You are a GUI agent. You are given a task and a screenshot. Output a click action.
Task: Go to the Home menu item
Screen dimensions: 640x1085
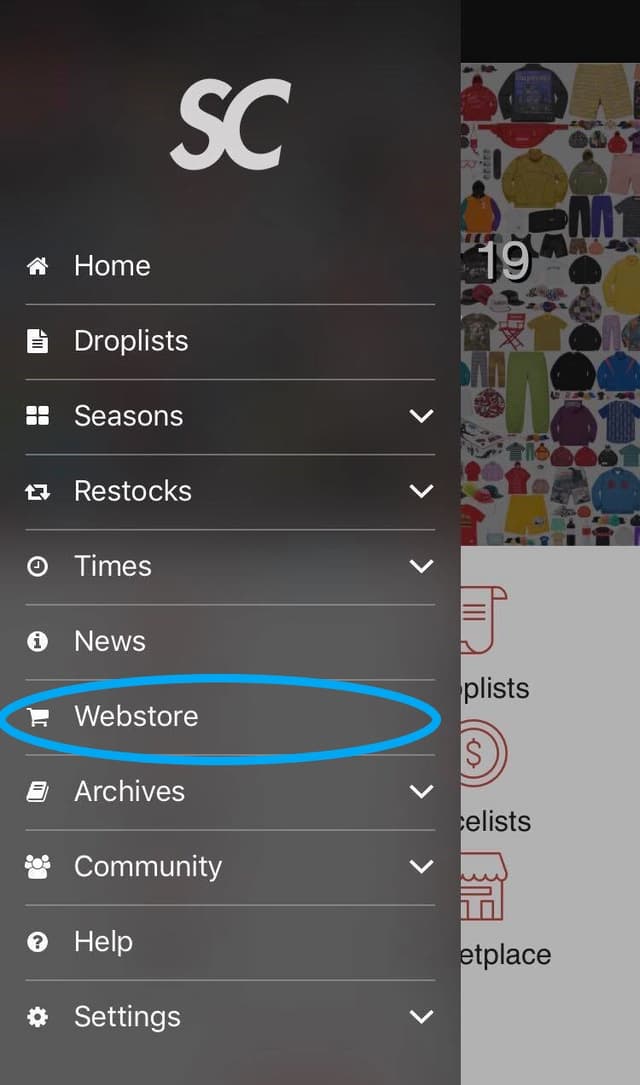pos(112,266)
